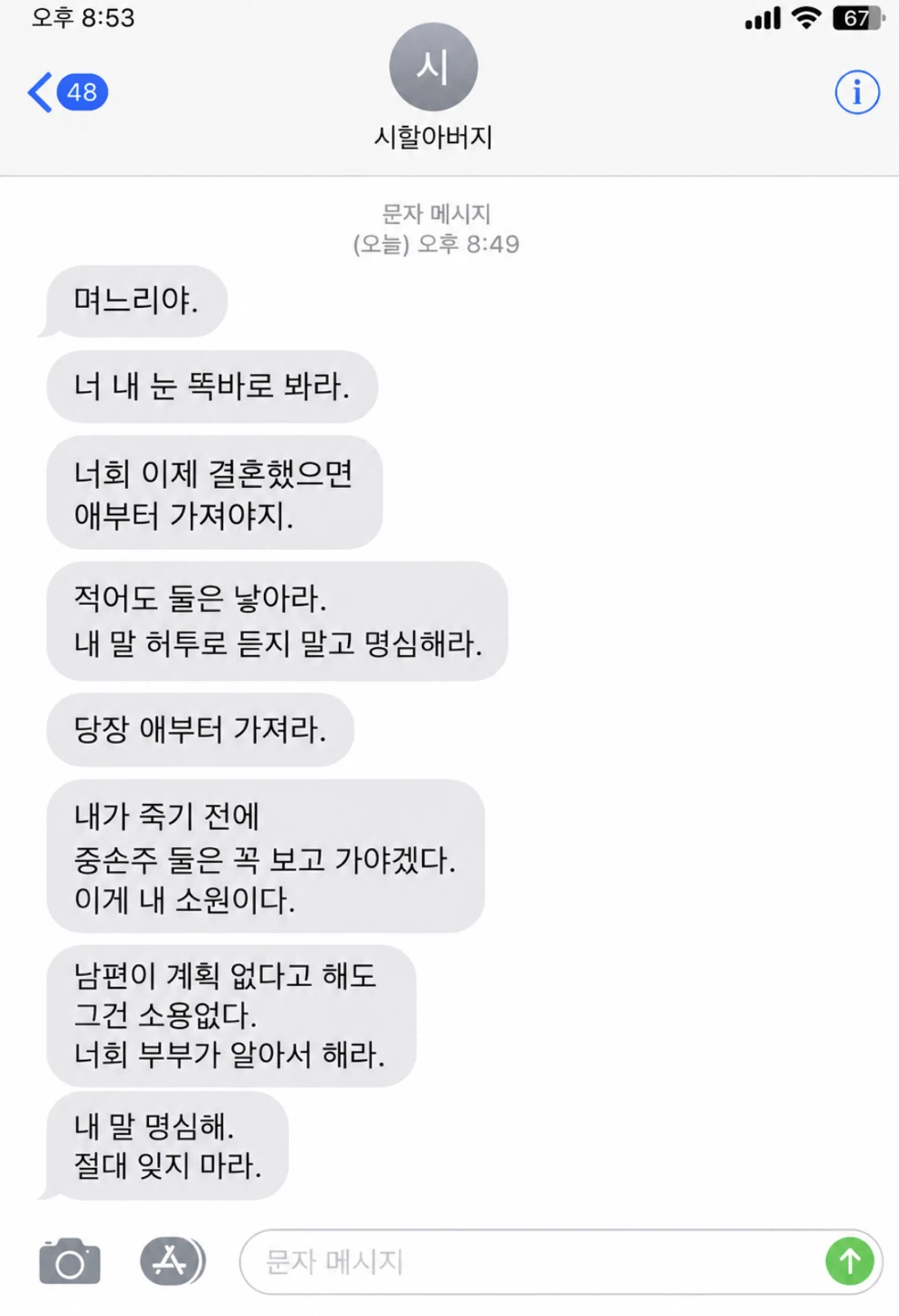The height and width of the screenshot is (1316, 899).
Task: Open conversation details info icon
Action: click(x=857, y=92)
